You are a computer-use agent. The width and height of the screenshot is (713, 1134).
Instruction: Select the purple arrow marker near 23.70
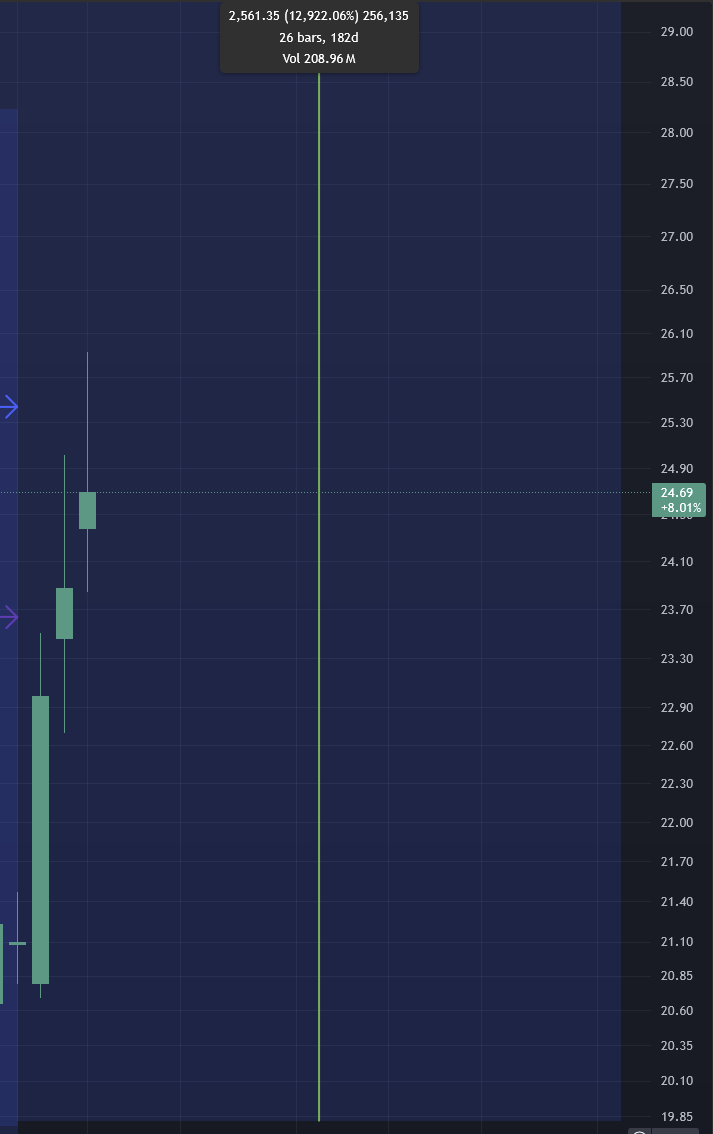coord(9,618)
